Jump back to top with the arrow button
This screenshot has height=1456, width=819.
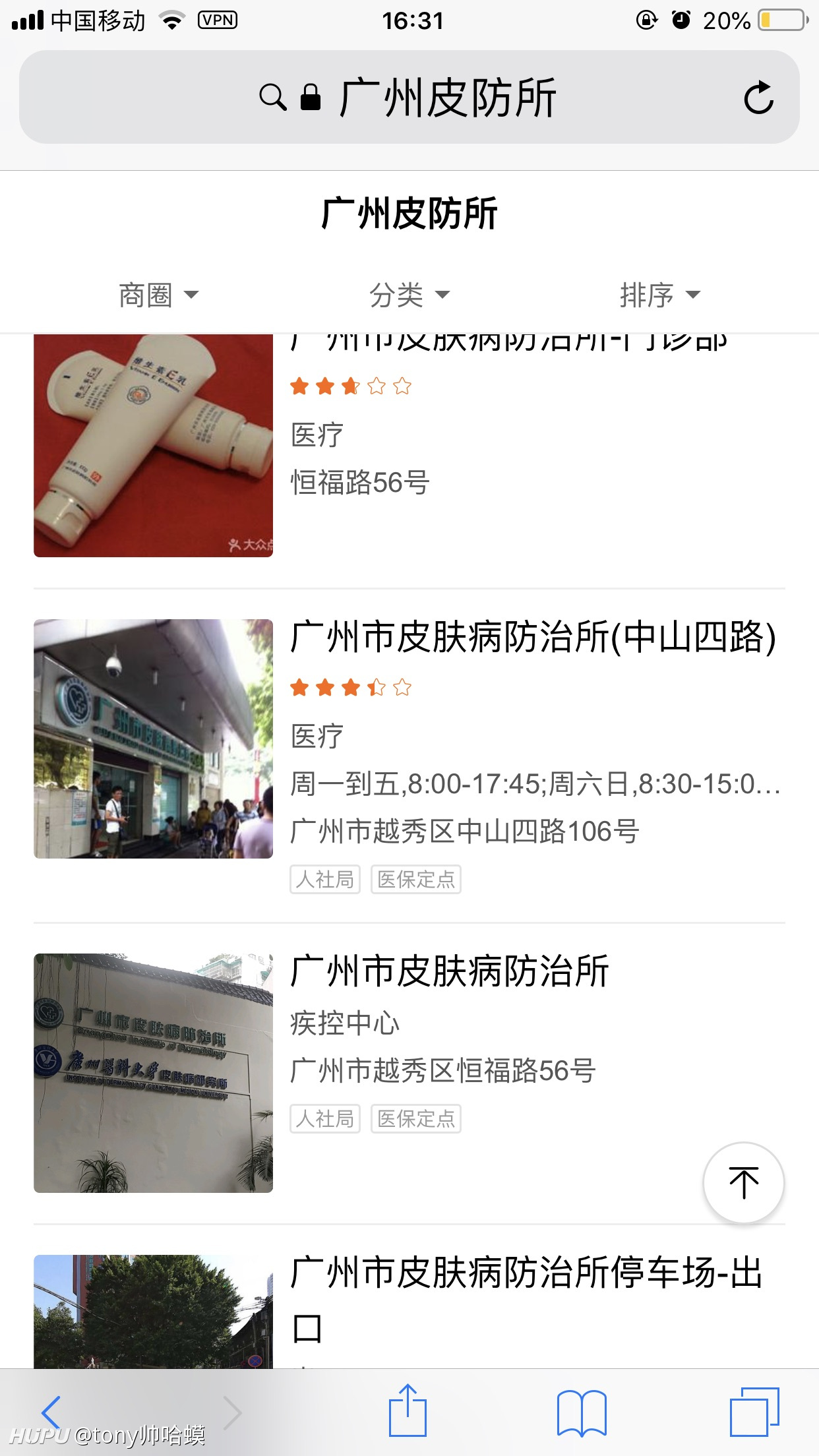743,1182
